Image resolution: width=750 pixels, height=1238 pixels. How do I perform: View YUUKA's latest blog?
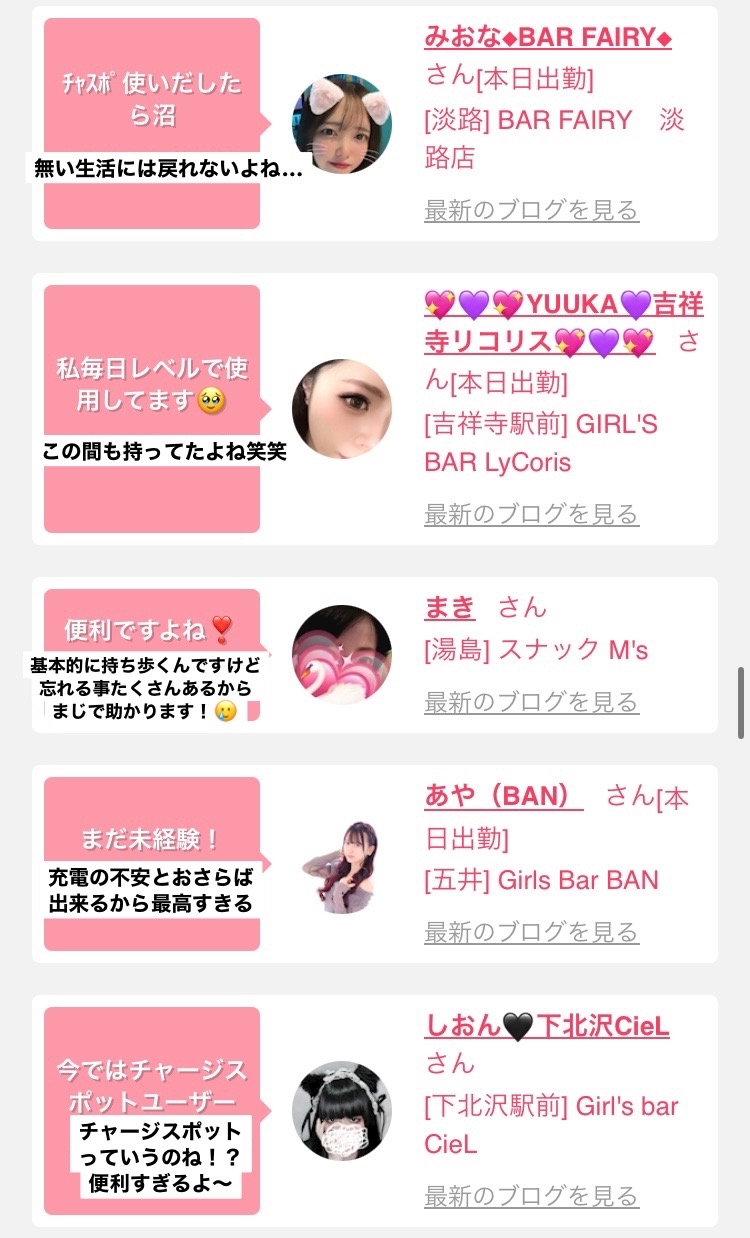coord(531,514)
